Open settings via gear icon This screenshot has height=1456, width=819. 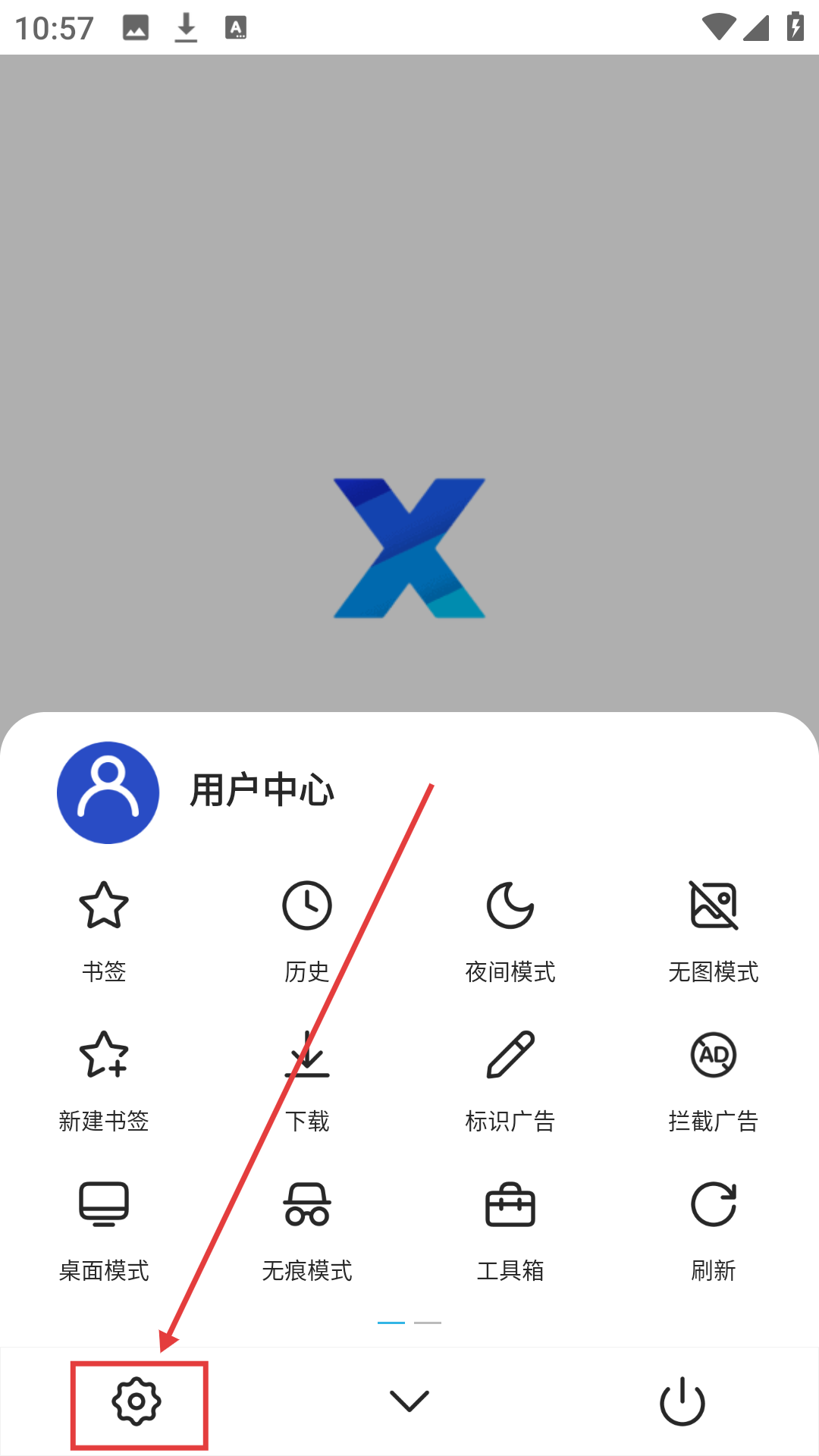click(x=136, y=1401)
